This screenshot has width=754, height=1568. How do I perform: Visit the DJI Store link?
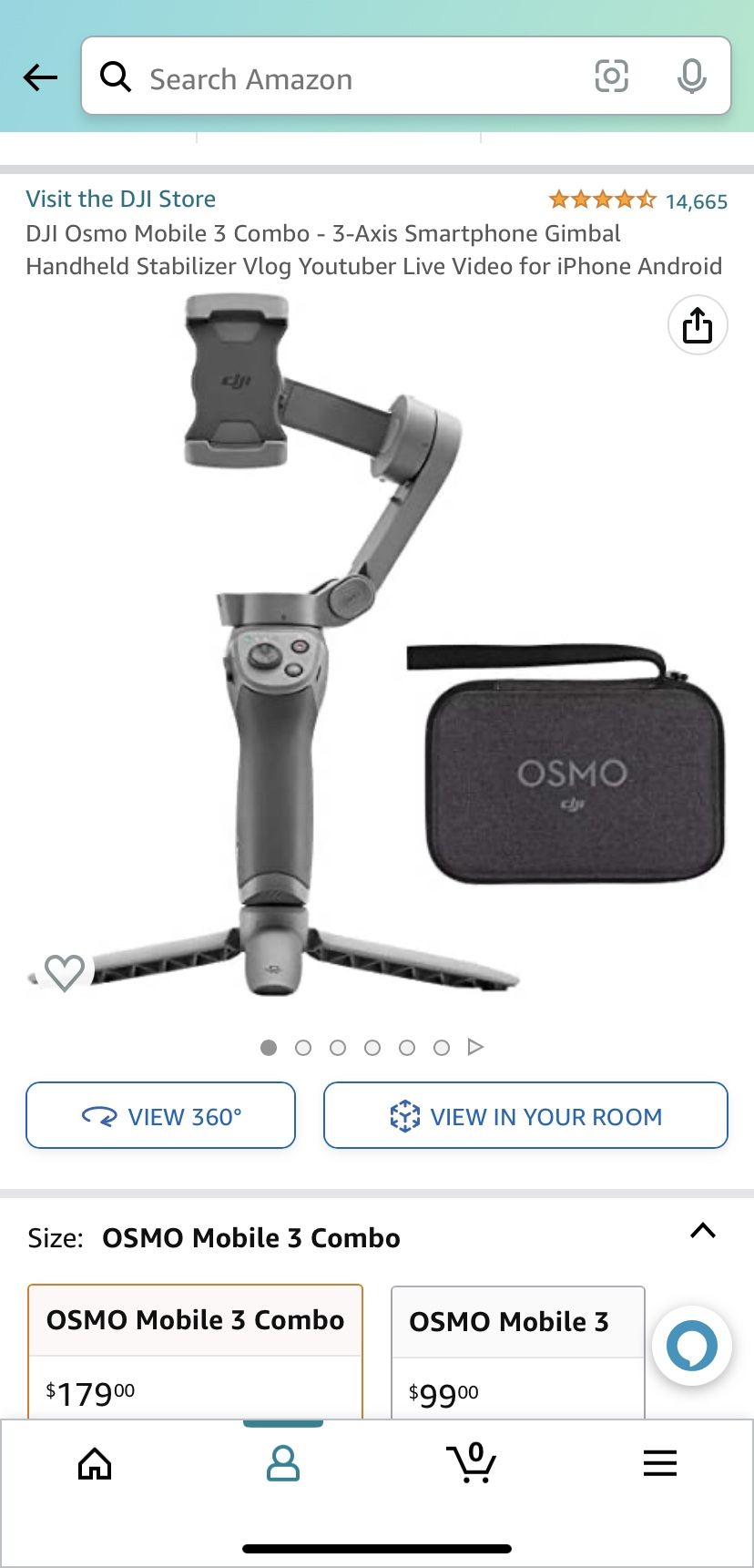(121, 199)
